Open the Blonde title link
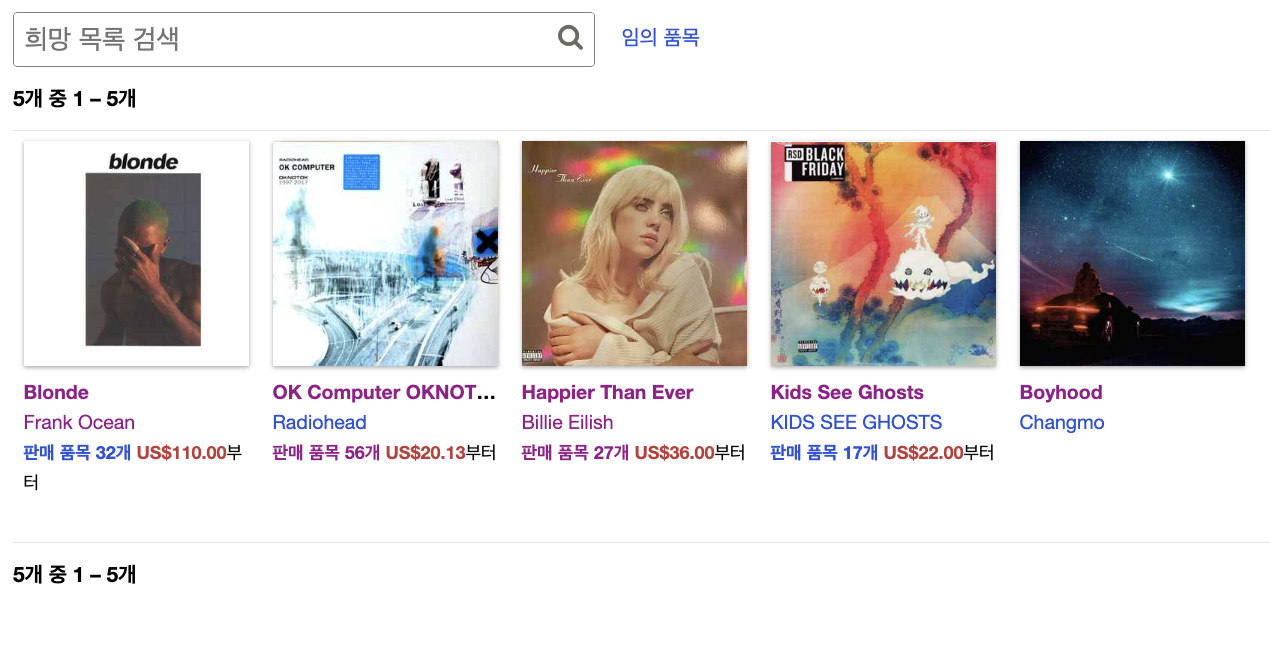The width and height of the screenshot is (1270, 646). click(56, 392)
